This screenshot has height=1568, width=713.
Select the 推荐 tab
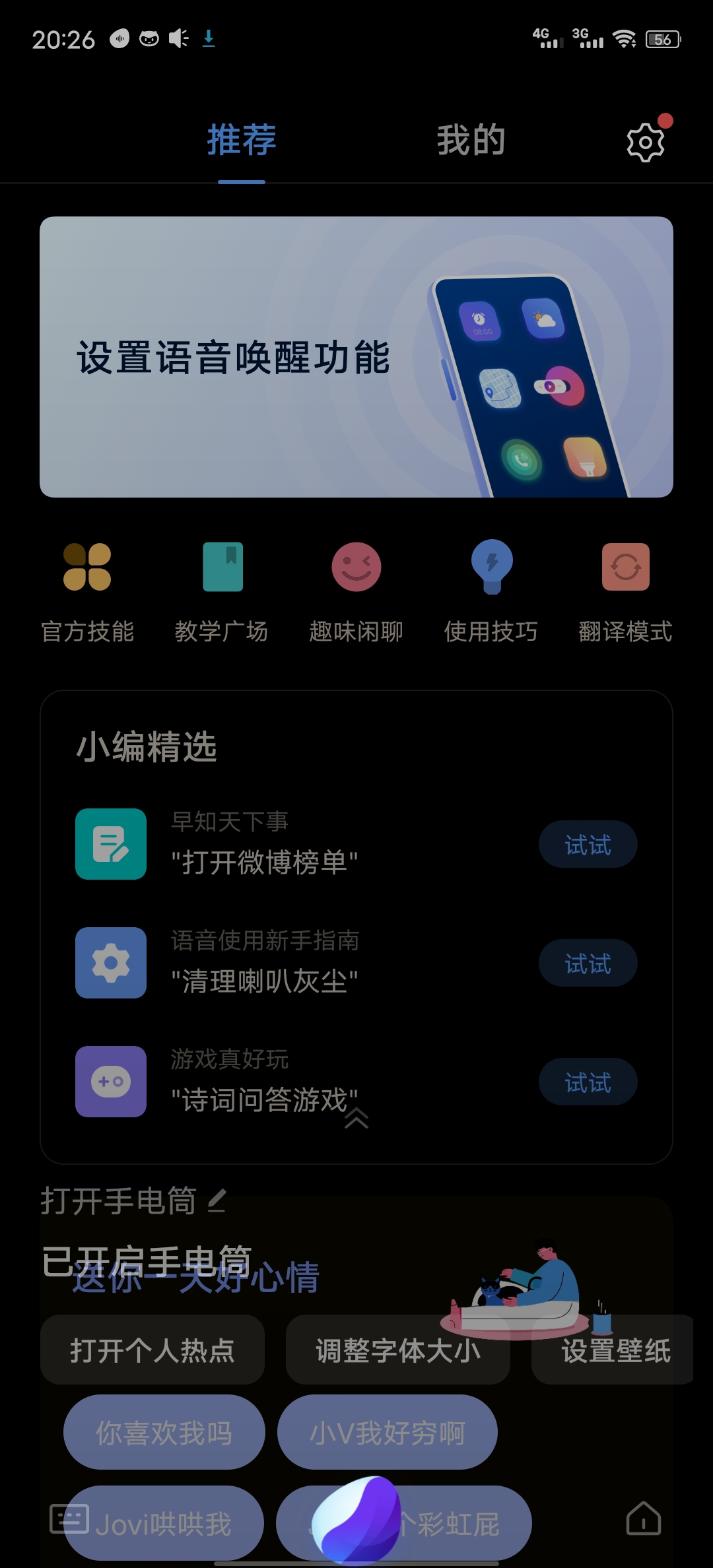pos(242,141)
